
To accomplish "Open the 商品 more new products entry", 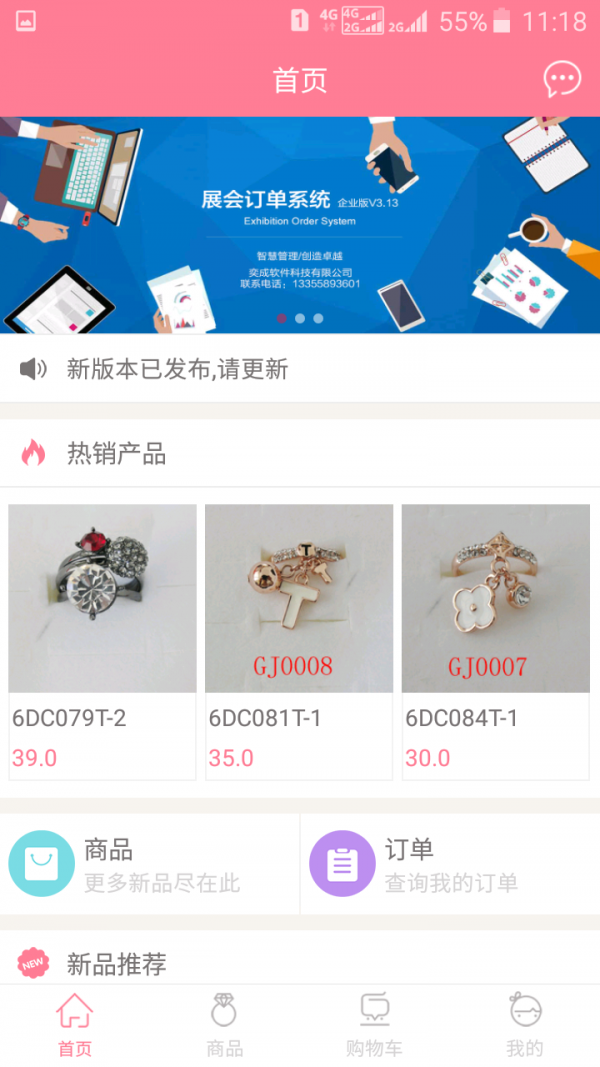I will pyautogui.click(x=150, y=864).
